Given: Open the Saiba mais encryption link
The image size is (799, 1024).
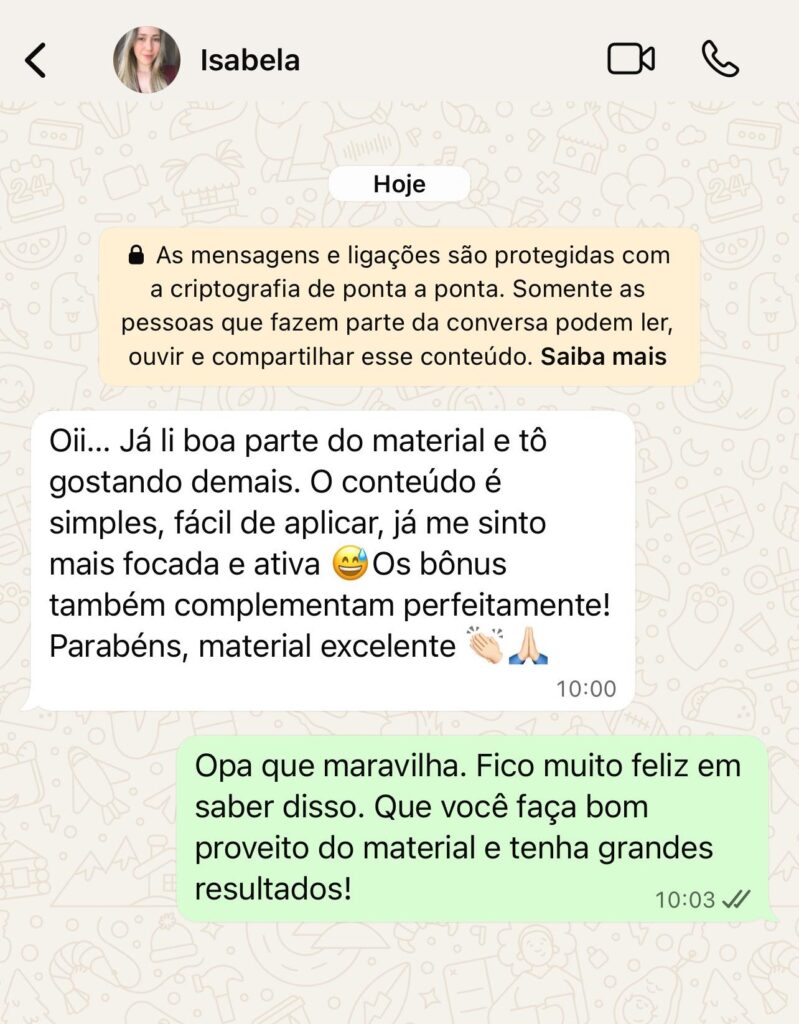Looking at the screenshot, I should 603,357.
